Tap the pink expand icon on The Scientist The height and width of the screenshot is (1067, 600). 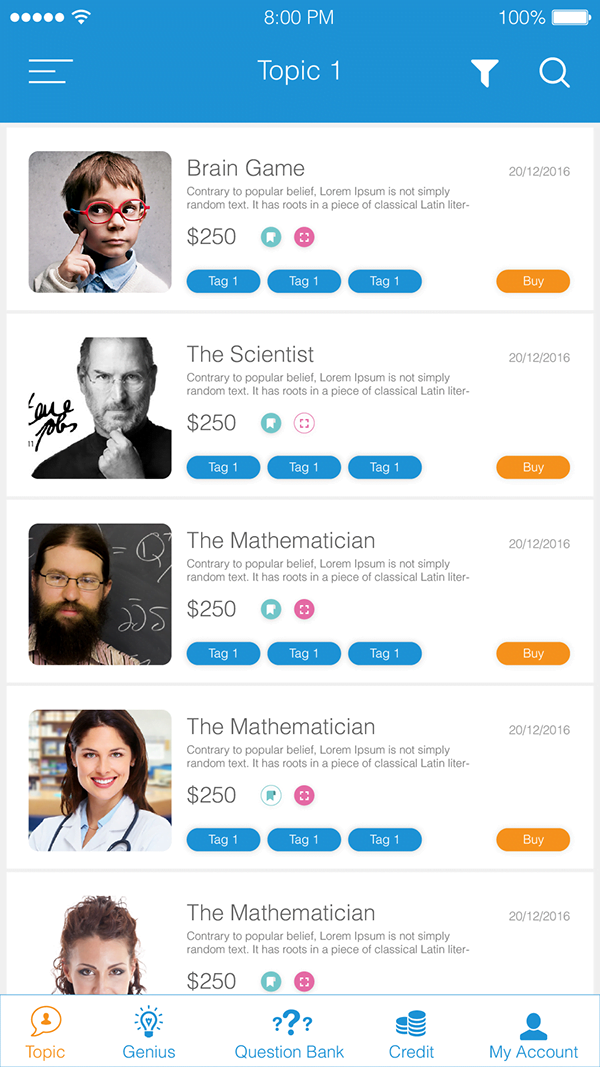[305, 423]
